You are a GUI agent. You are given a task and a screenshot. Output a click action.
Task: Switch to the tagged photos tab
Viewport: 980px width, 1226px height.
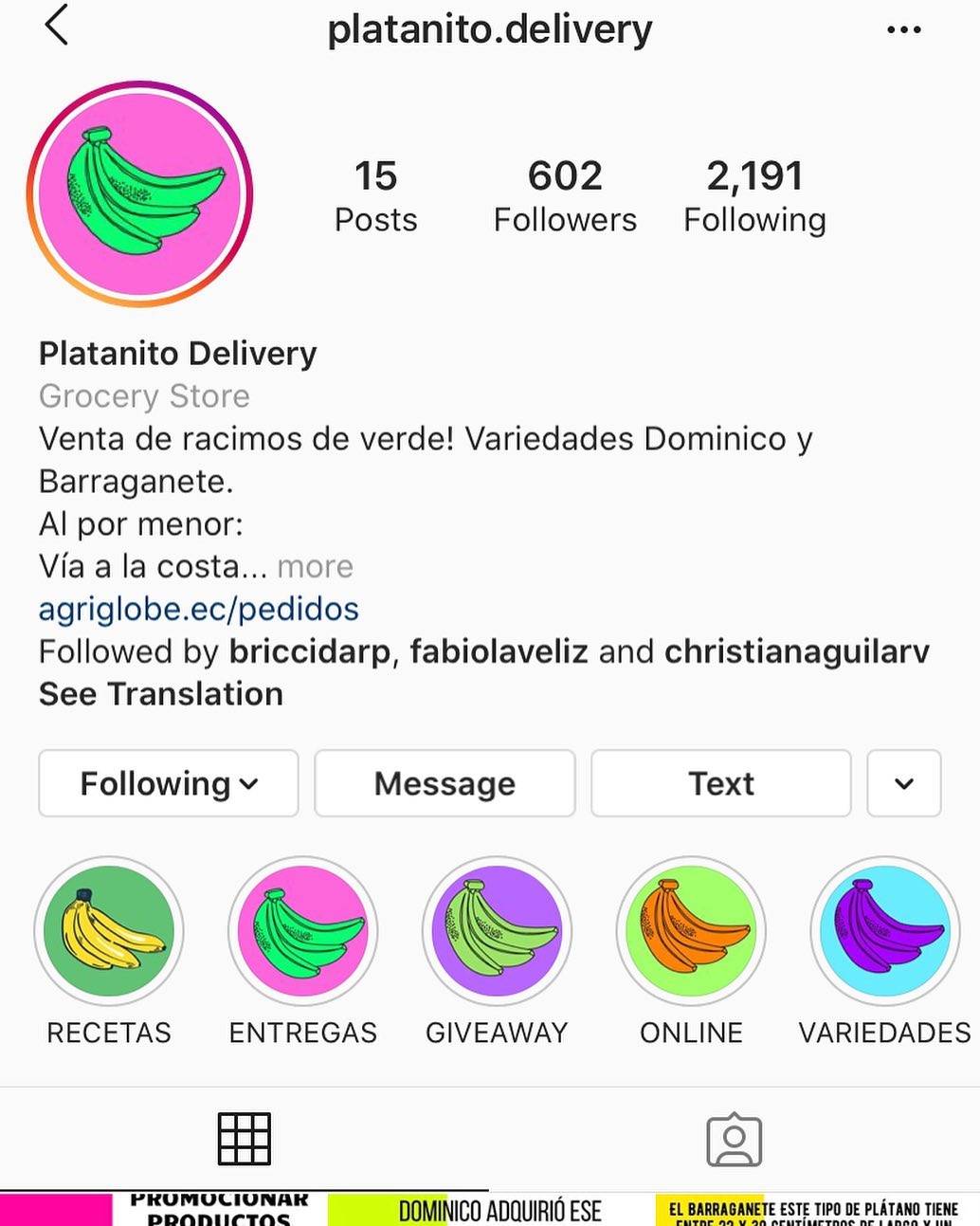point(734,1140)
